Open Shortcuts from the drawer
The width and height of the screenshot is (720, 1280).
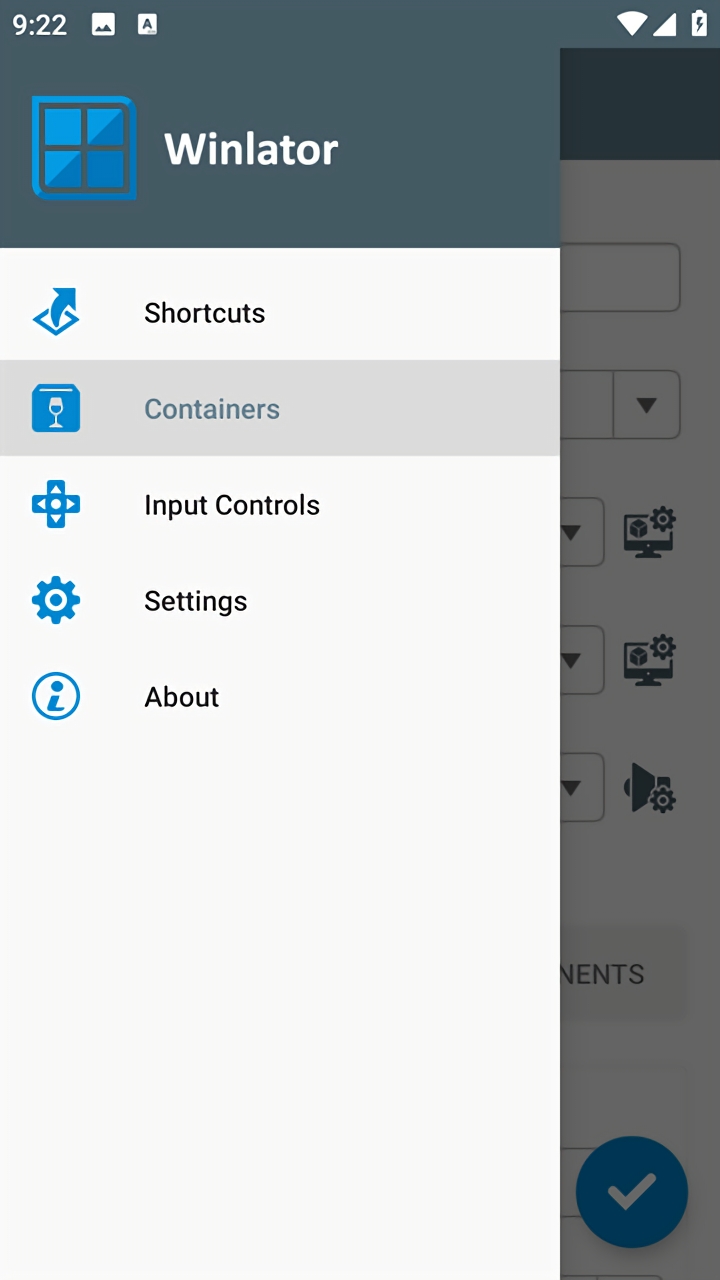(x=280, y=312)
